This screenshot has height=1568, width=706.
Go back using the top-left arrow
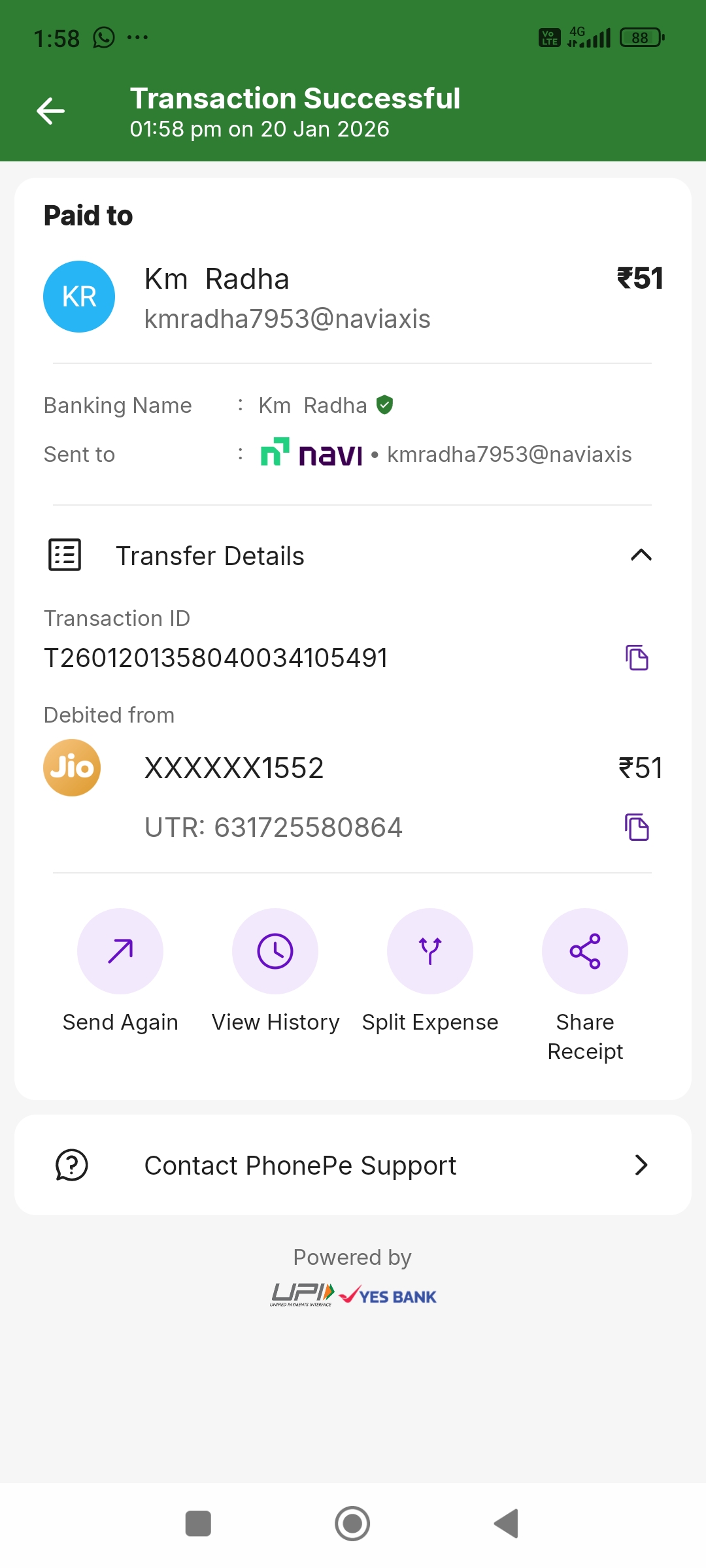coord(50,111)
